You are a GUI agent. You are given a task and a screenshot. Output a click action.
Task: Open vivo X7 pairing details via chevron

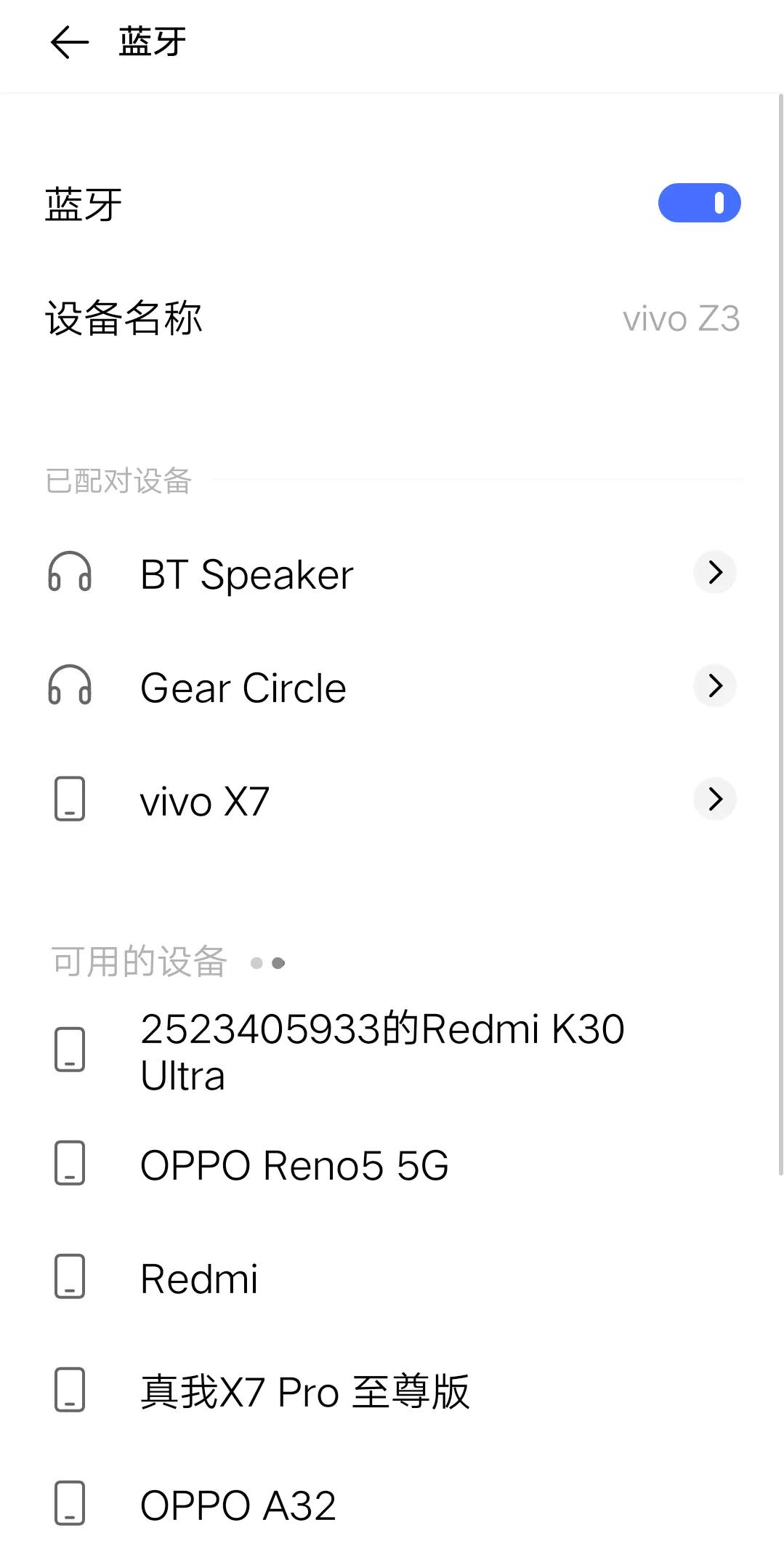tap(714, 799)
